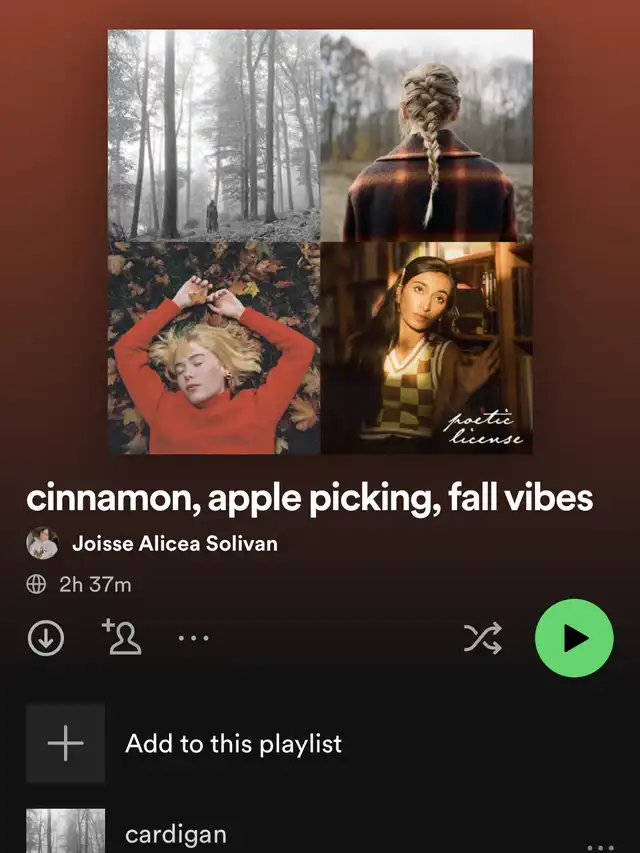Open the playlist's more options menu
Screen dimensions: 640x853
(192, 639)
